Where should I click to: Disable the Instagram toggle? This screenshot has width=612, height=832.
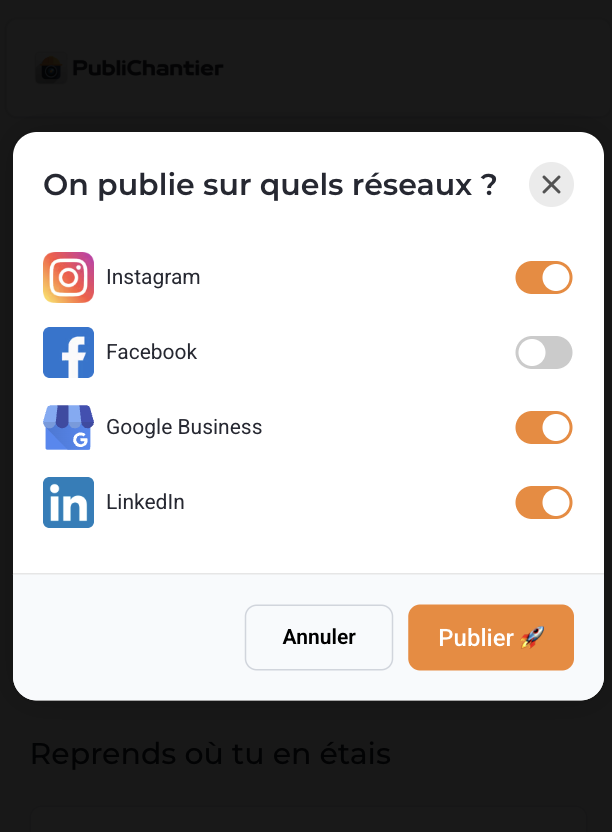pos(544,277)
